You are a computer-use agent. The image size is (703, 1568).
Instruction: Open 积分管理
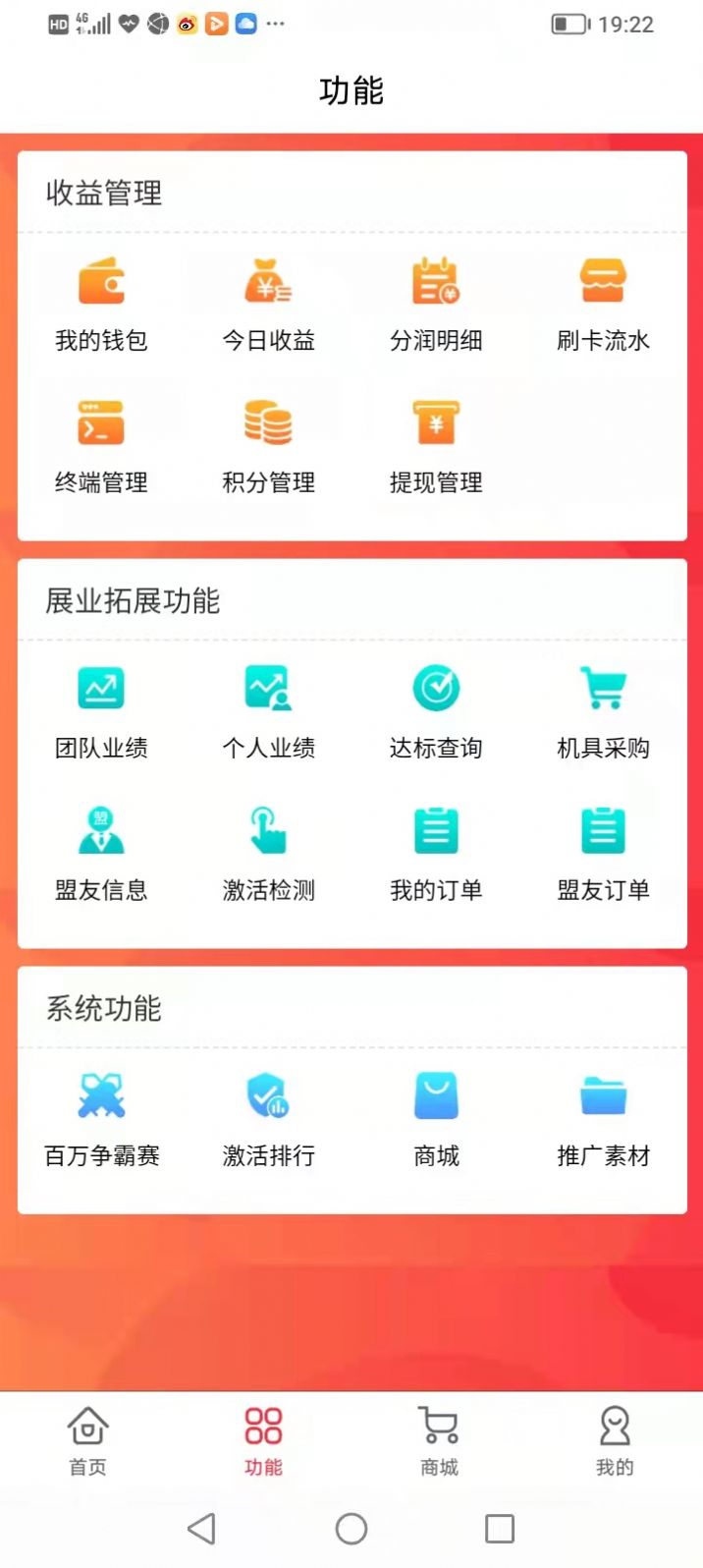268,444
